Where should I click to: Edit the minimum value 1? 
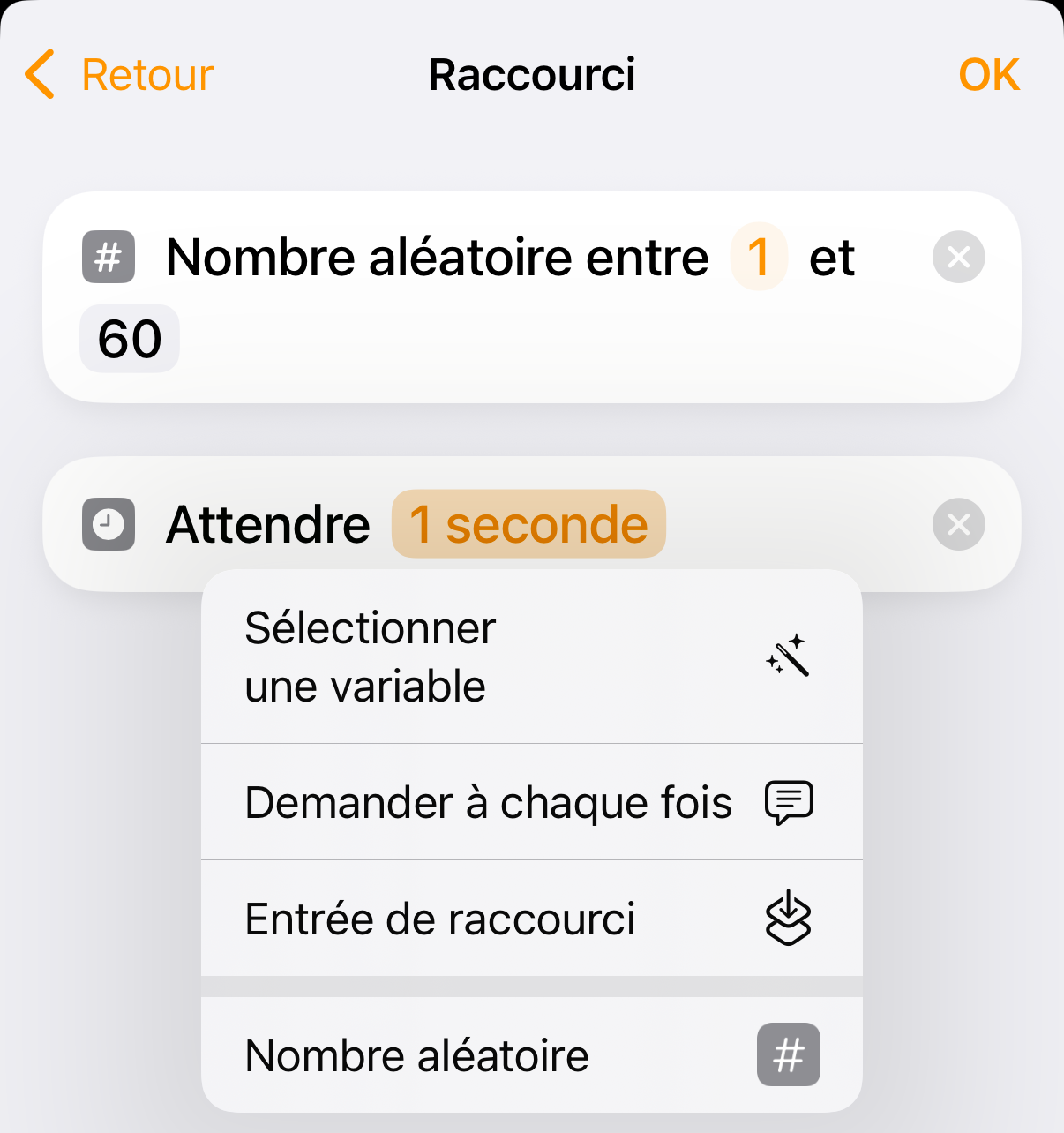759,257
